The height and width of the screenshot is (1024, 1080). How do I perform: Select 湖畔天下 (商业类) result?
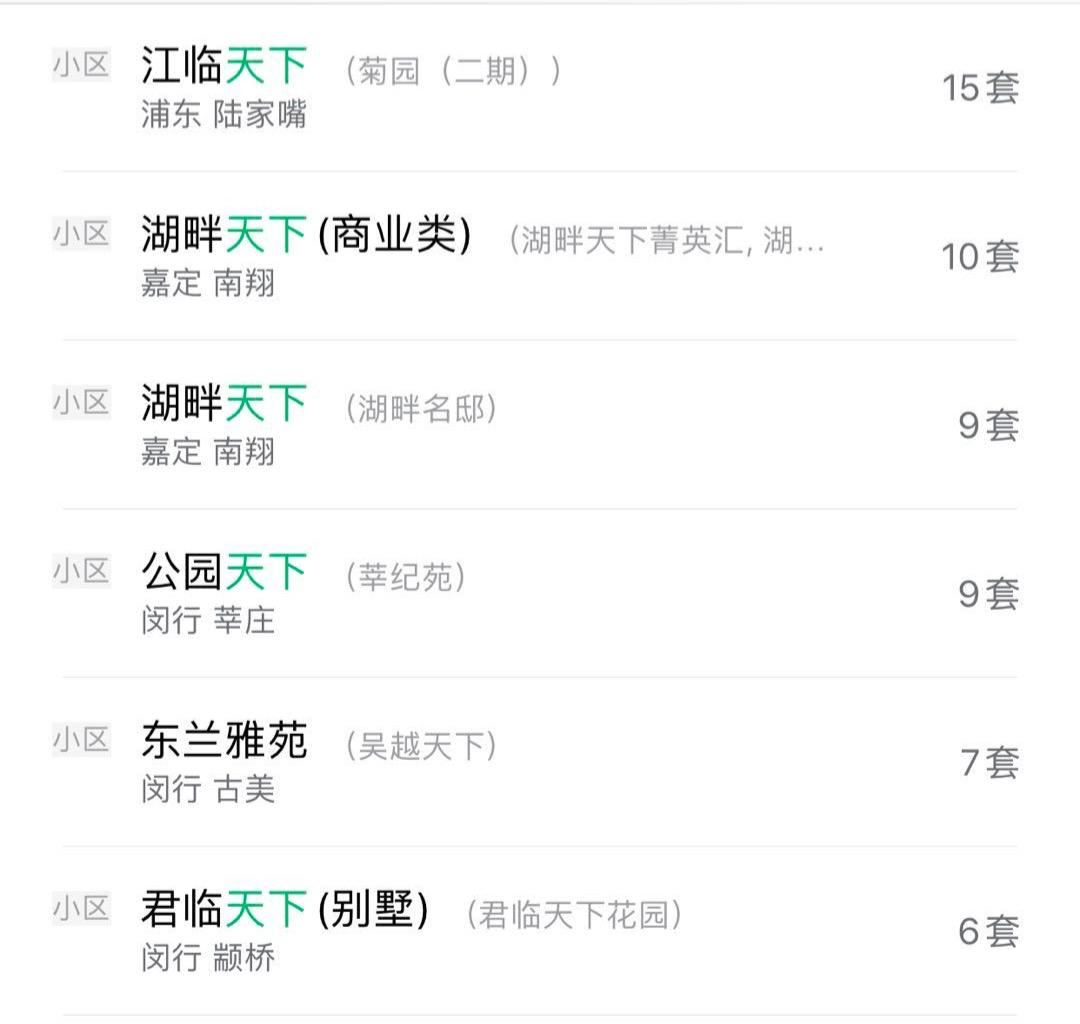click(305, 237)
